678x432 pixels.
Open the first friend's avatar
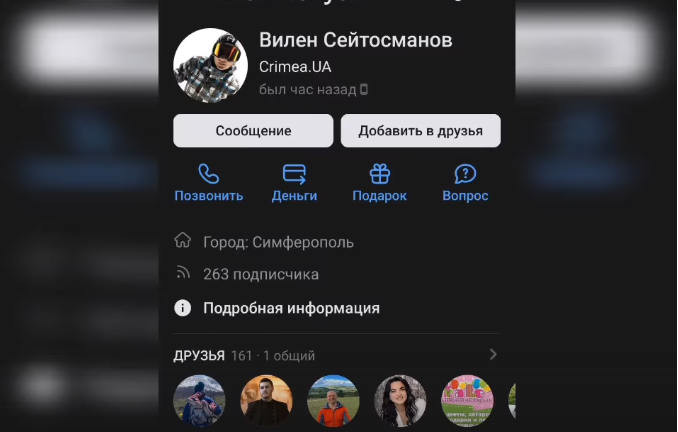pyautogui.click(x=199, y=401)
